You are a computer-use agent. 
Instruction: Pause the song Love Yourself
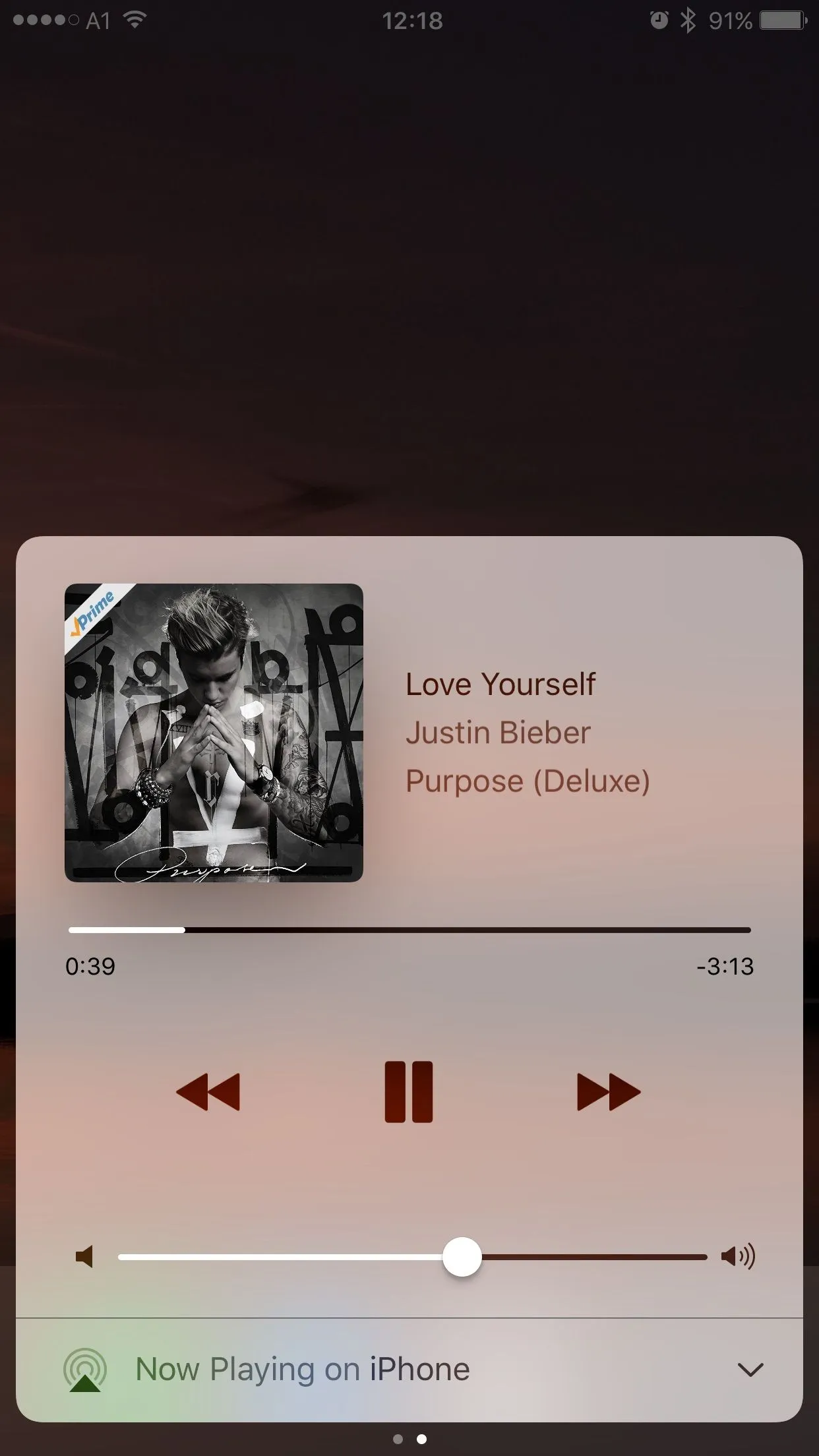click(409, 1091)
